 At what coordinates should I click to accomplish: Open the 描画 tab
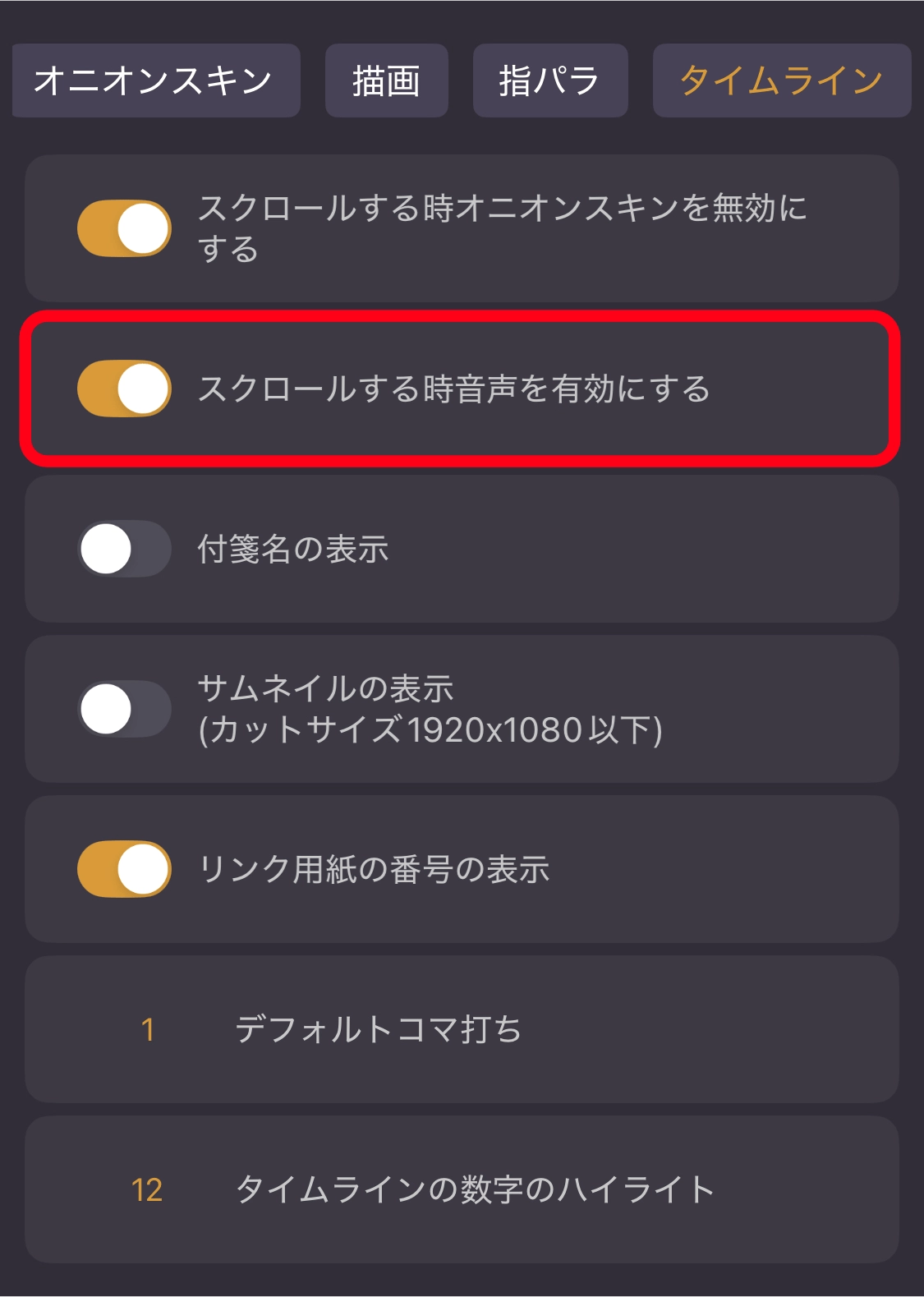pyautogui.click(x=386, y=80)
